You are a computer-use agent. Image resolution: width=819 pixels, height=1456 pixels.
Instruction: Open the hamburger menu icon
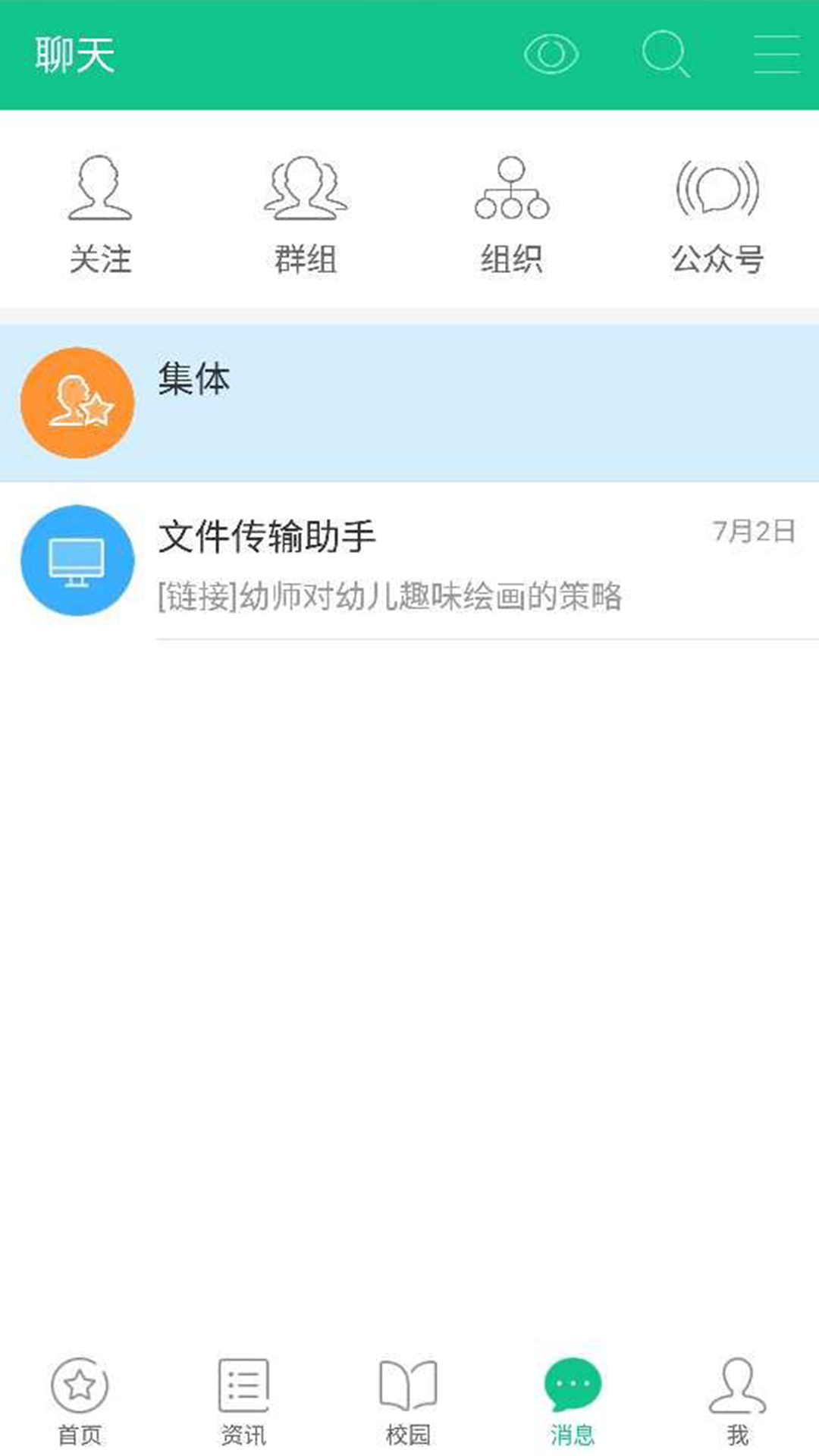pos(777,55)
